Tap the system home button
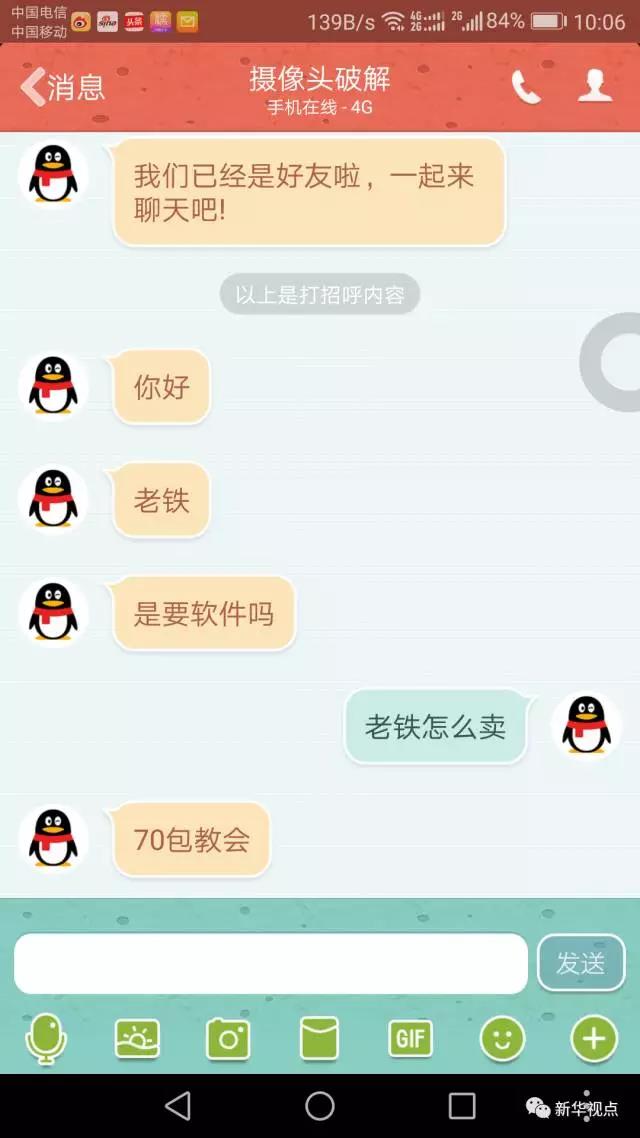This screenshot has height=1138, width=640. tap(320, 1105)
